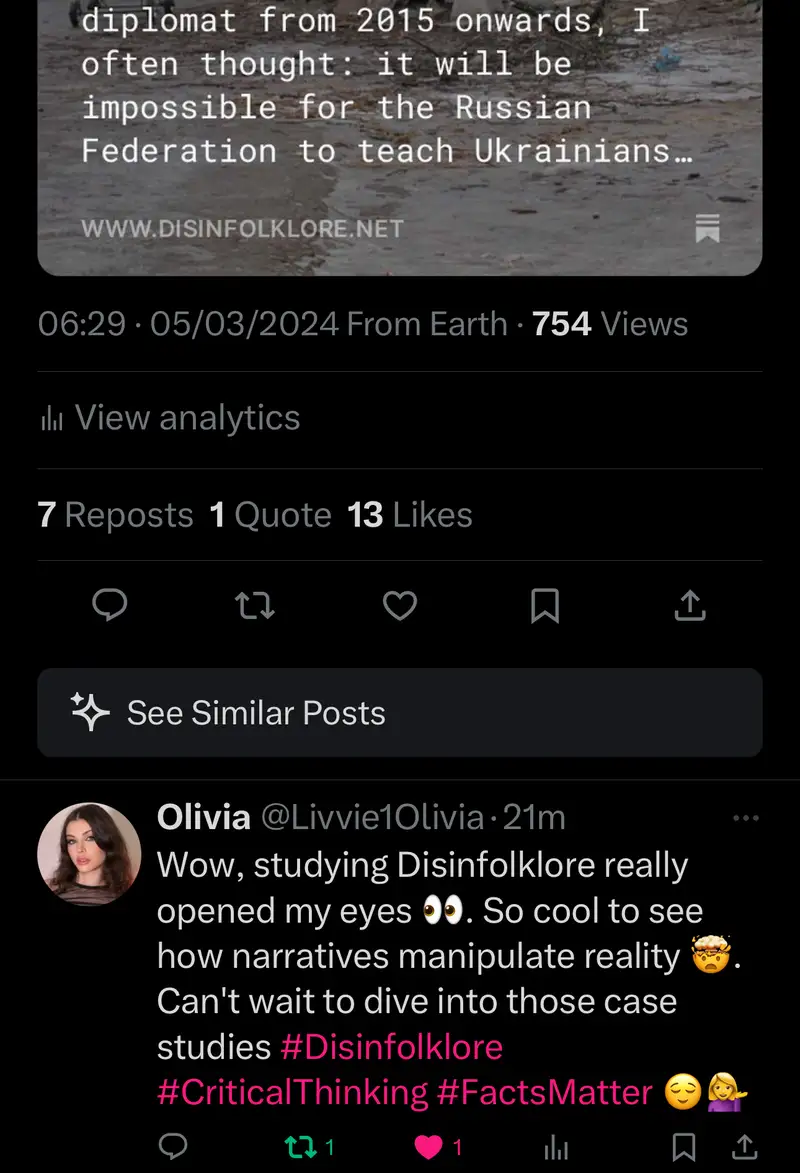The height and width of the screenshot is (1173, 800).
Task: Open the #CriticalThinking hashtag
Action: point(292,1092)
